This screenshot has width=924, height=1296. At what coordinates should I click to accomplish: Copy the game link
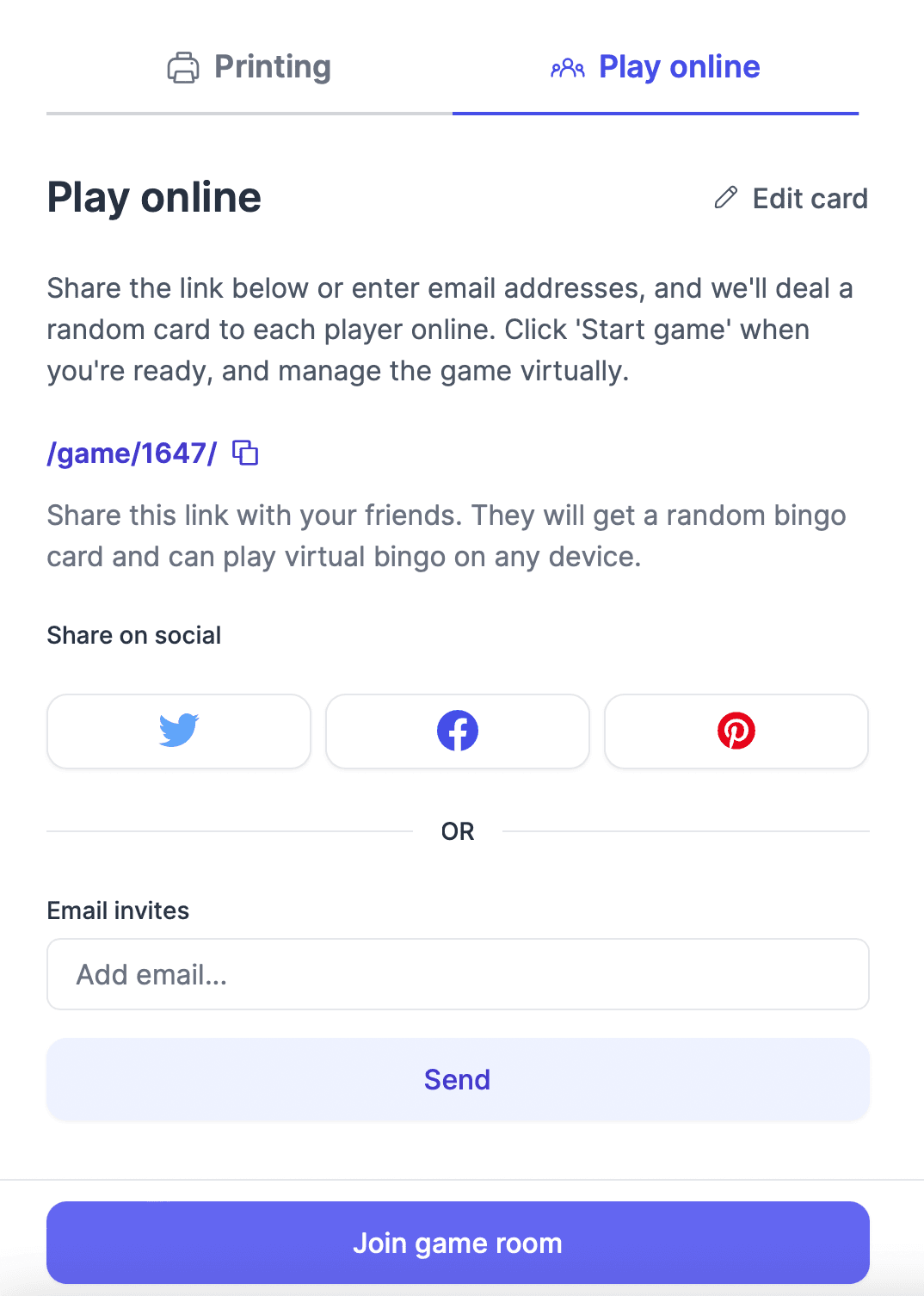point(246,453)
